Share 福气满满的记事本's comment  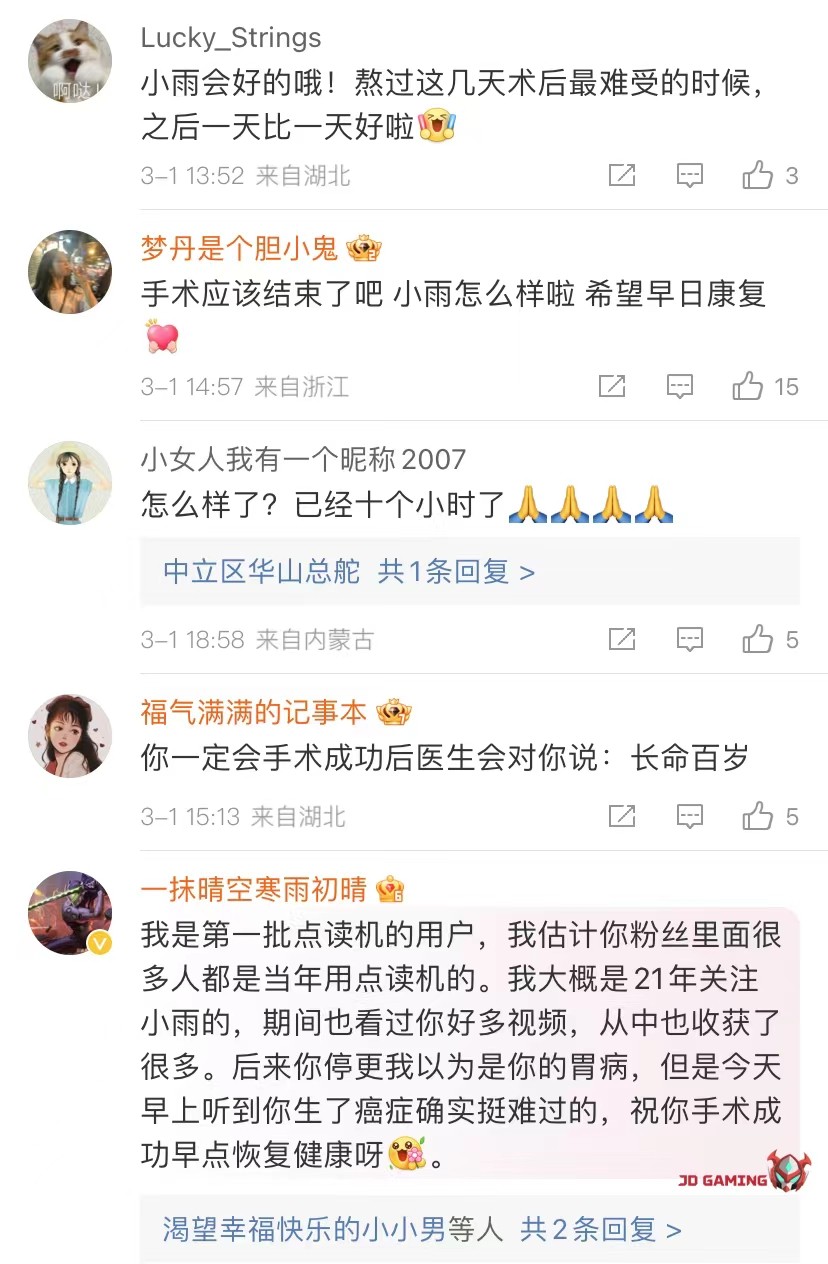pos(622,816)
